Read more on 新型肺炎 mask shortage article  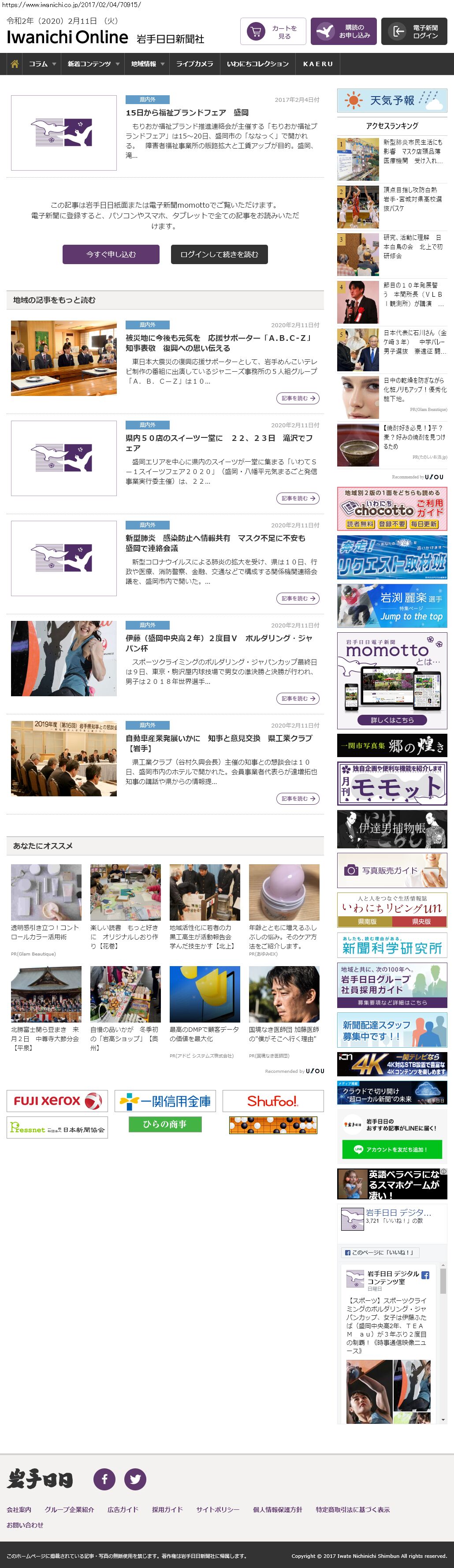tap(298, 598)
